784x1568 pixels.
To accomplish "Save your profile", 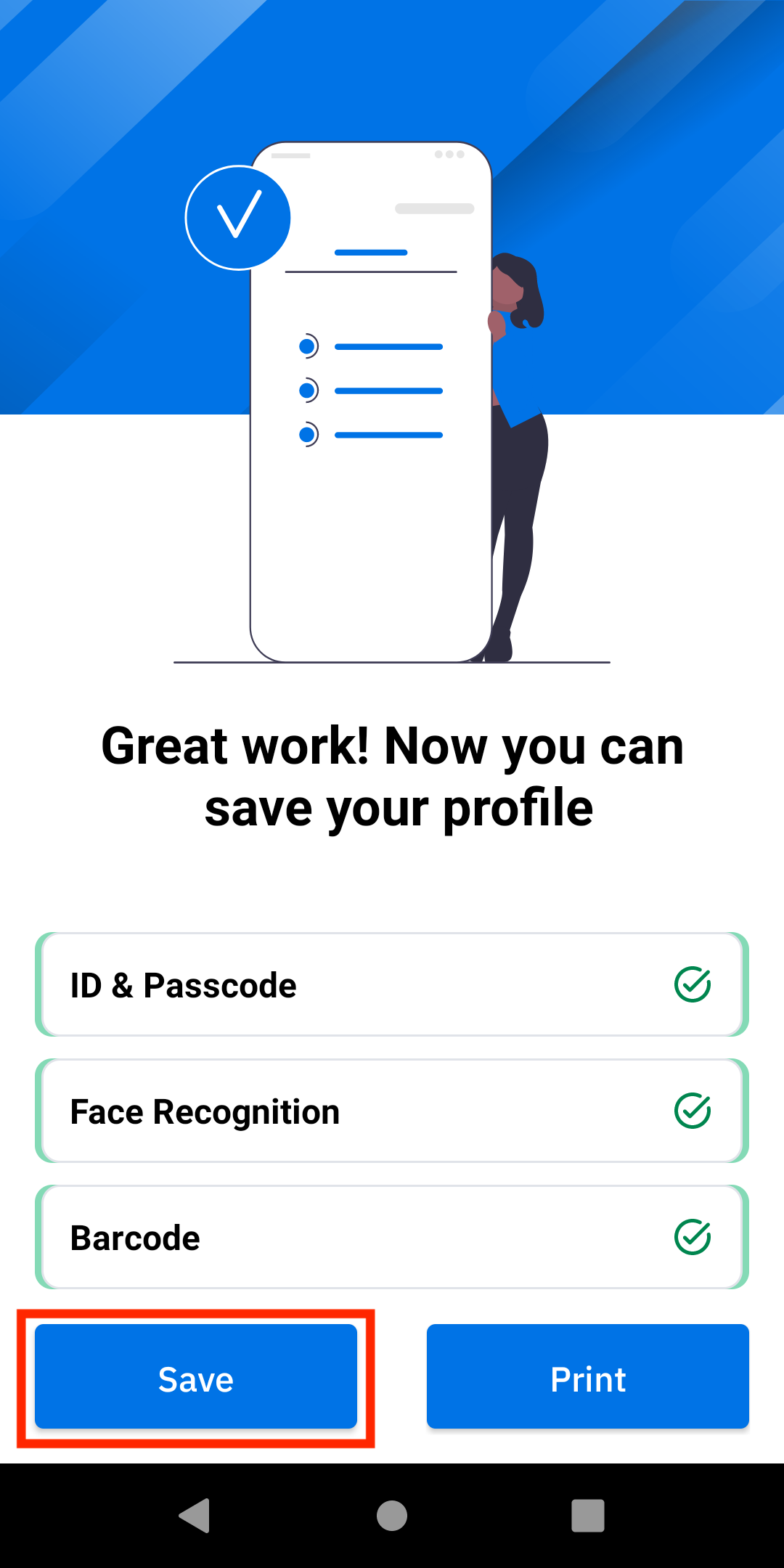I will tap(196, 1377).
